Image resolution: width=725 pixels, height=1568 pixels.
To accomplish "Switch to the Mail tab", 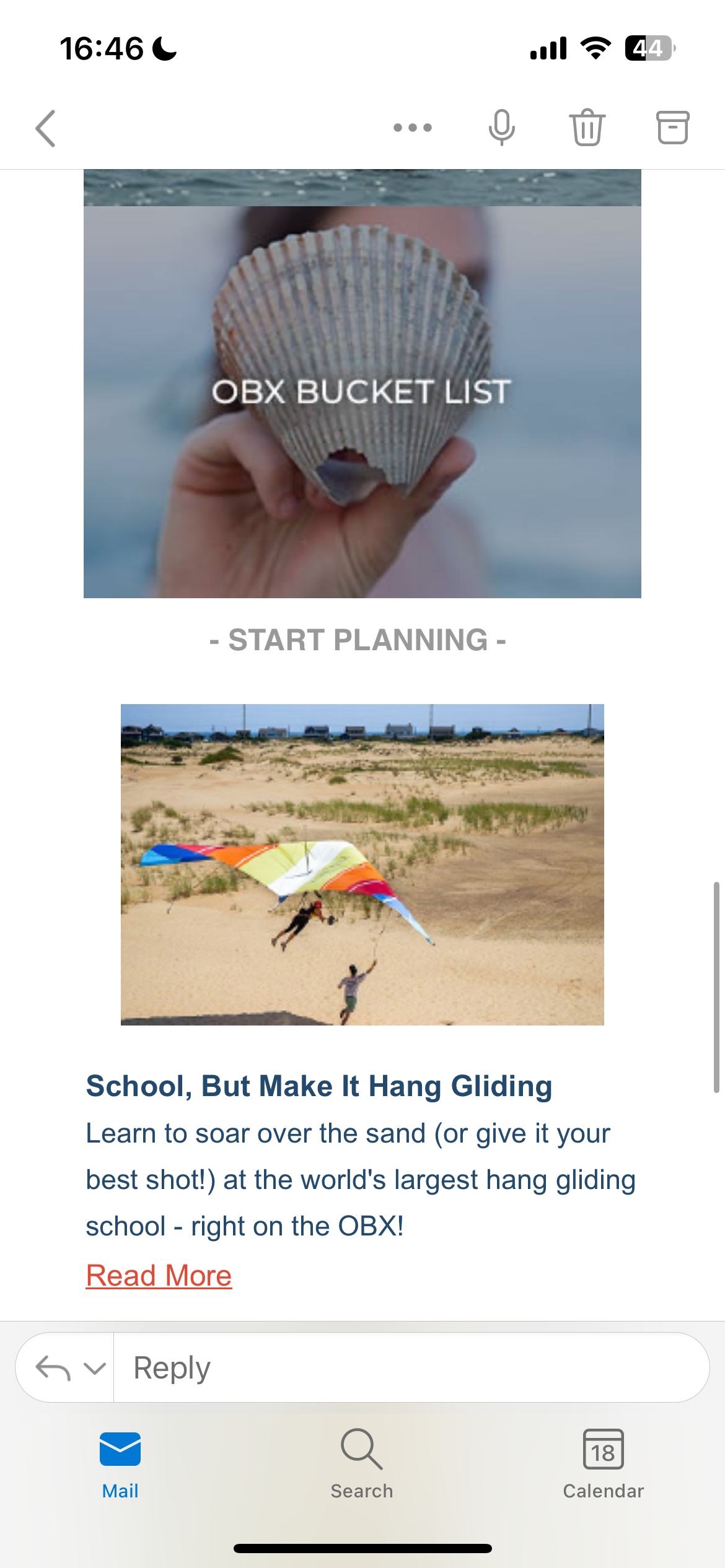I will (x=120, y=1464).
